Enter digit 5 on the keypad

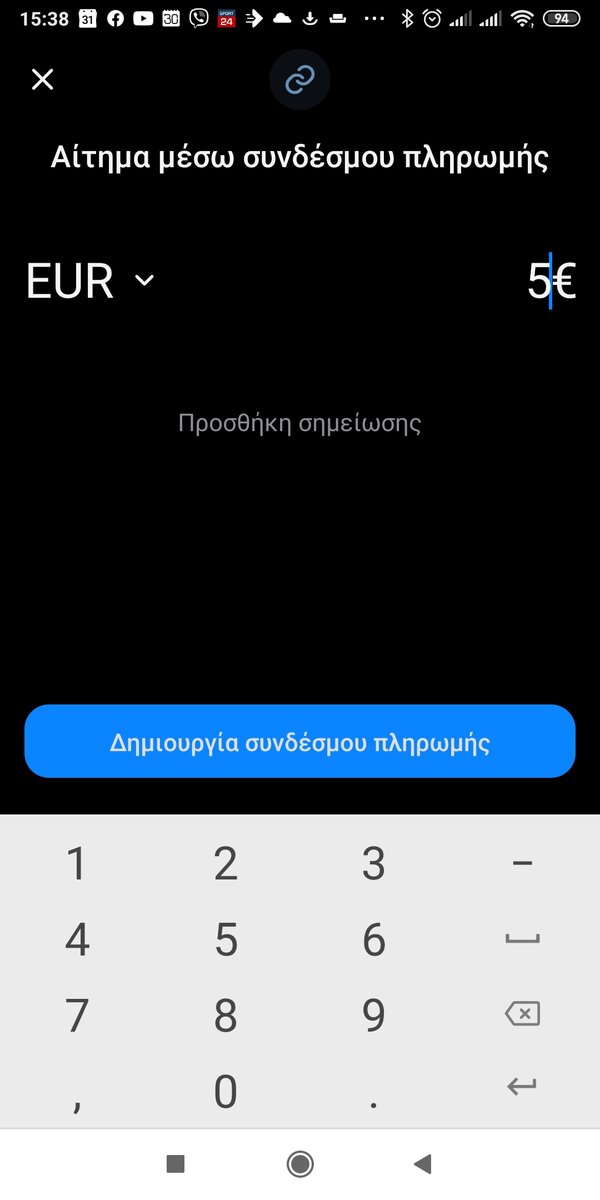tap(226, 940)
